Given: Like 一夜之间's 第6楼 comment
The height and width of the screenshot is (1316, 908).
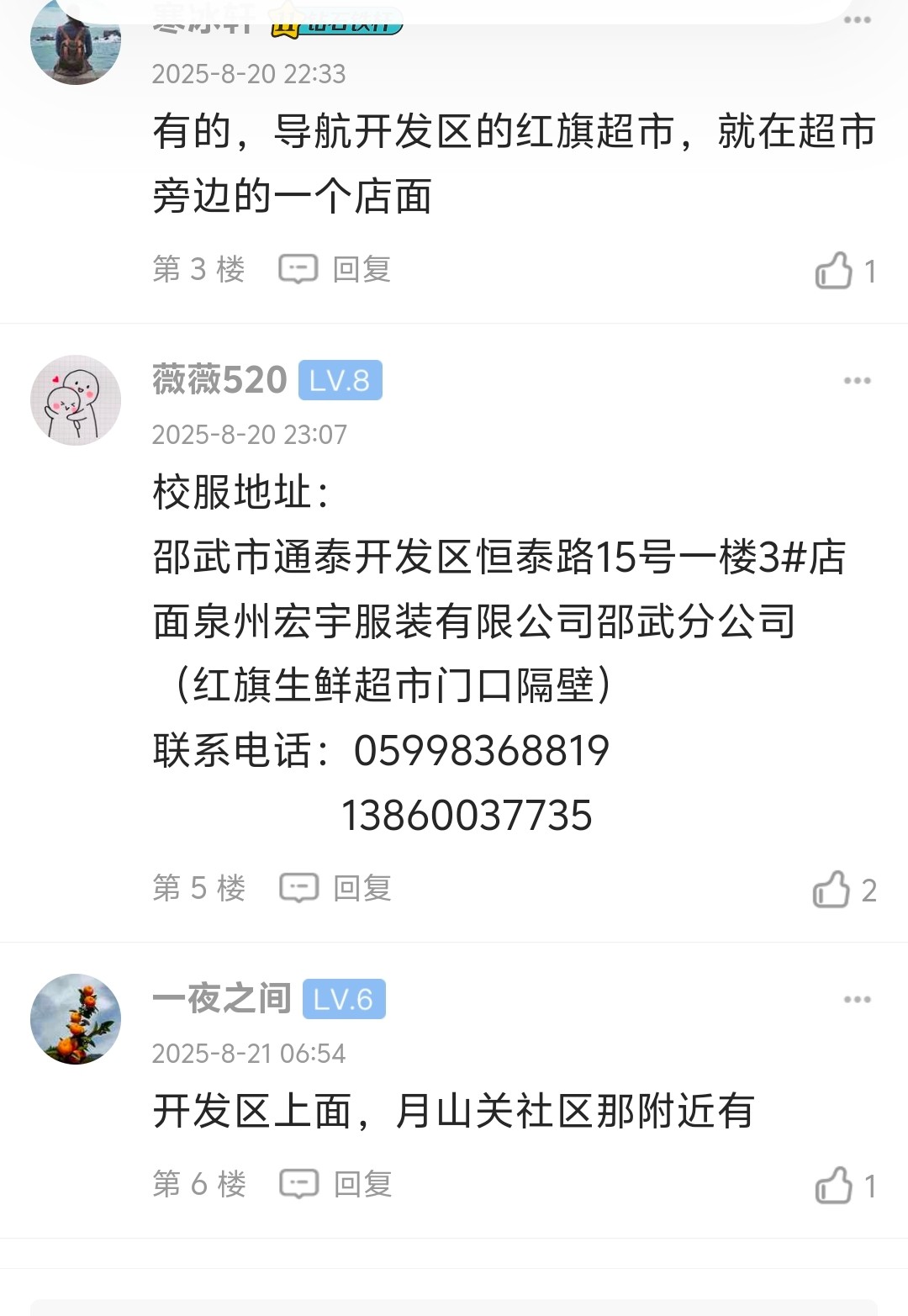Looking at the screenshot, I should coord(834,1186).
